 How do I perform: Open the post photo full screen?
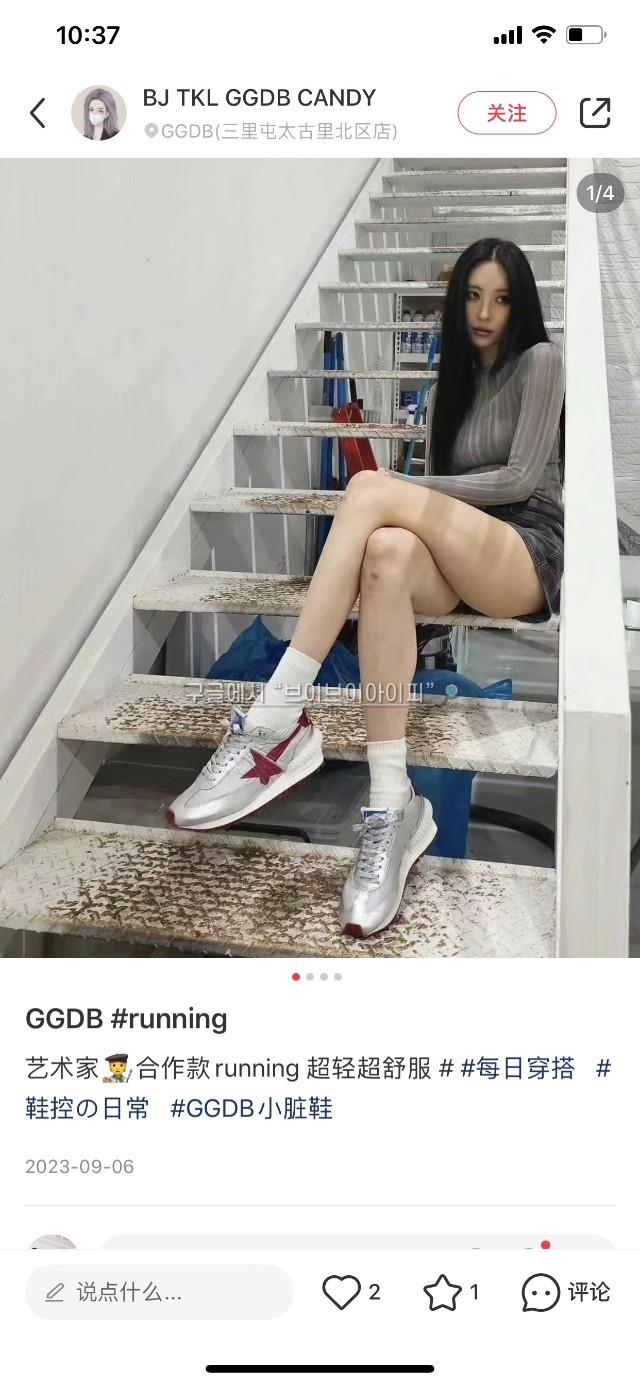click(x=320, y=557)
